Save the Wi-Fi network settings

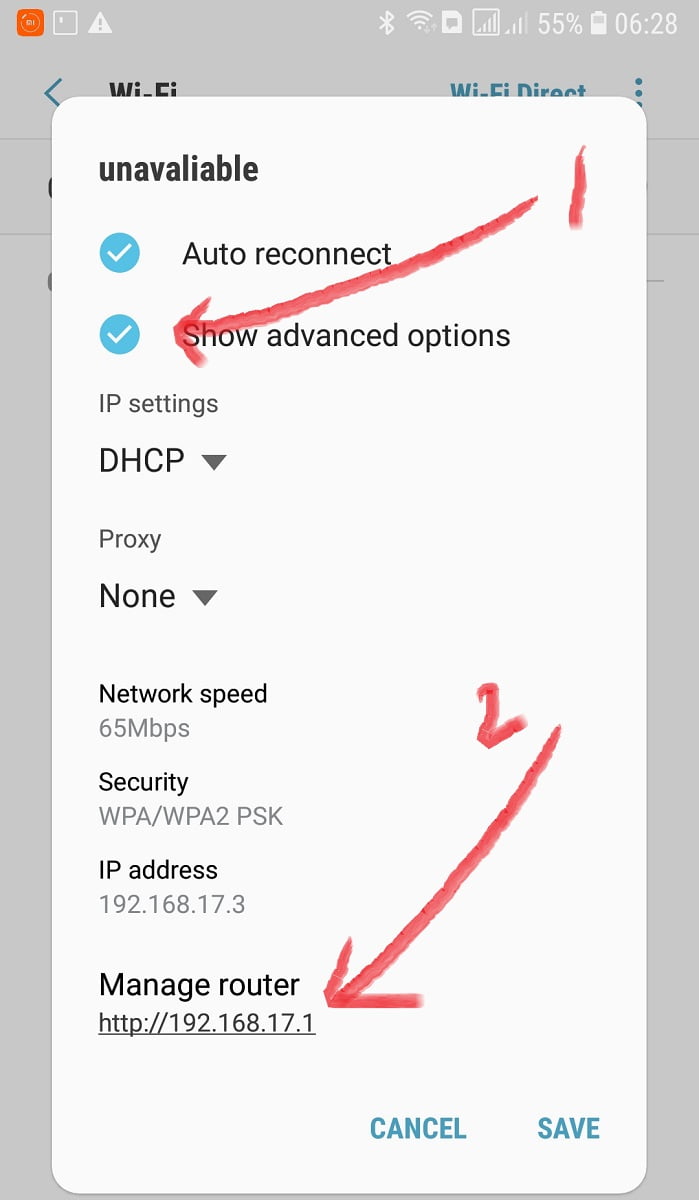568,1128
